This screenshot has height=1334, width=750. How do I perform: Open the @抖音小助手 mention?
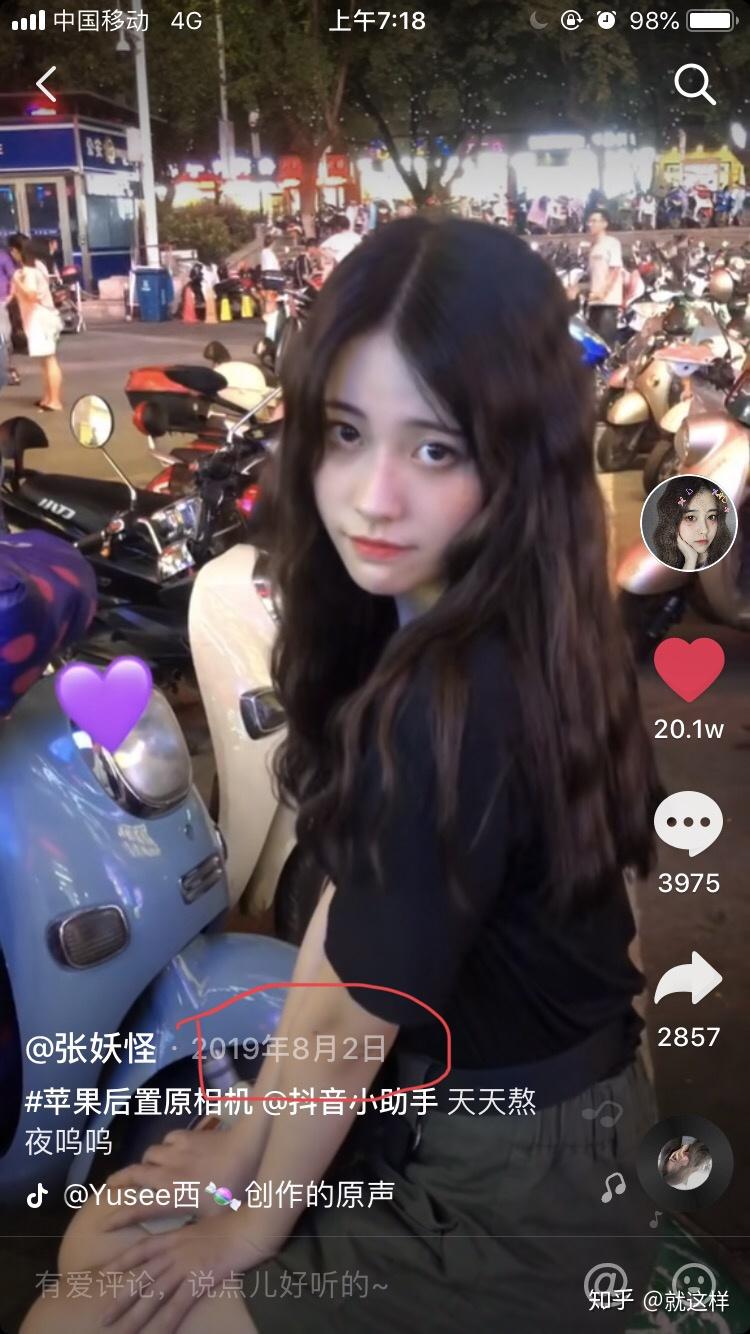coord(350,1103)
